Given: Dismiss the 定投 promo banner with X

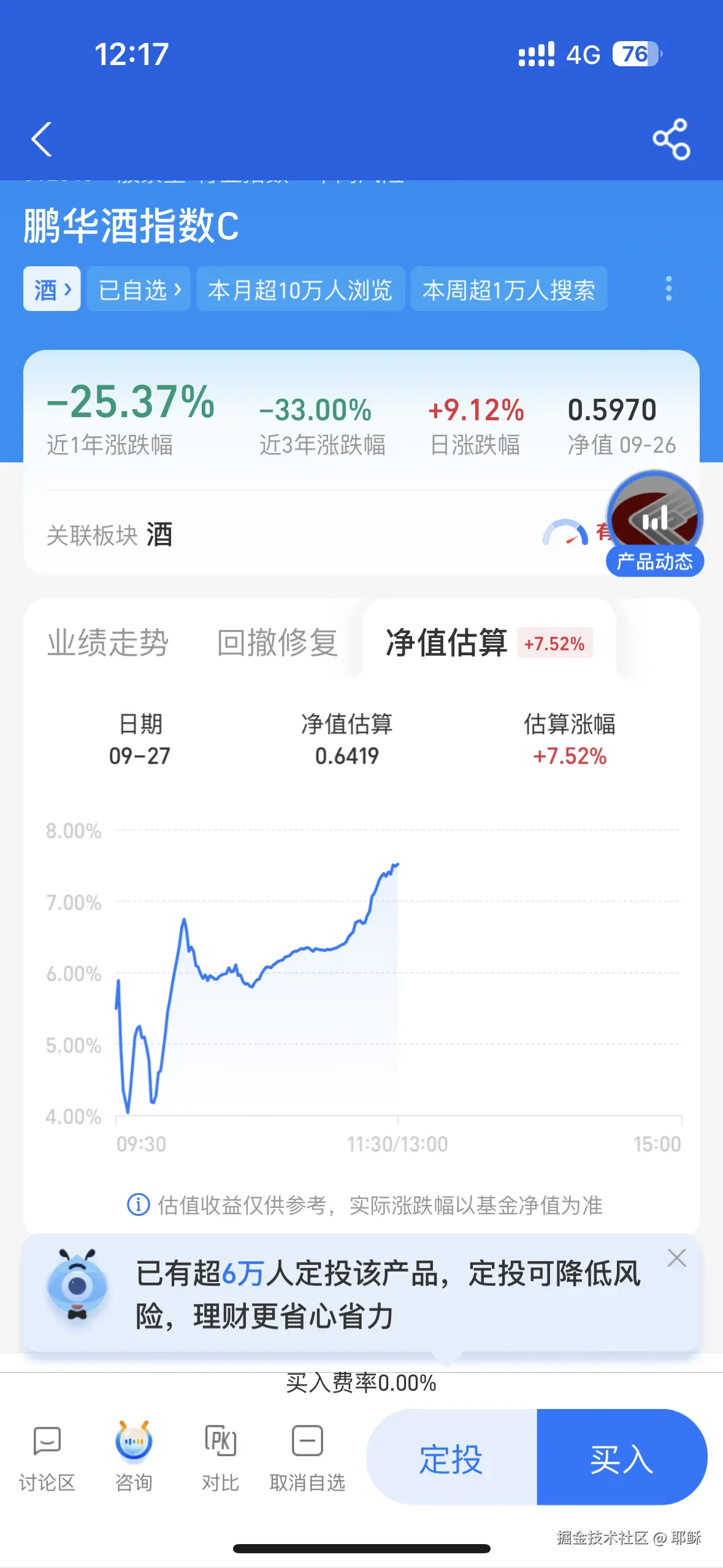Looking at the screenshot, I should [x=677, y=1258].
